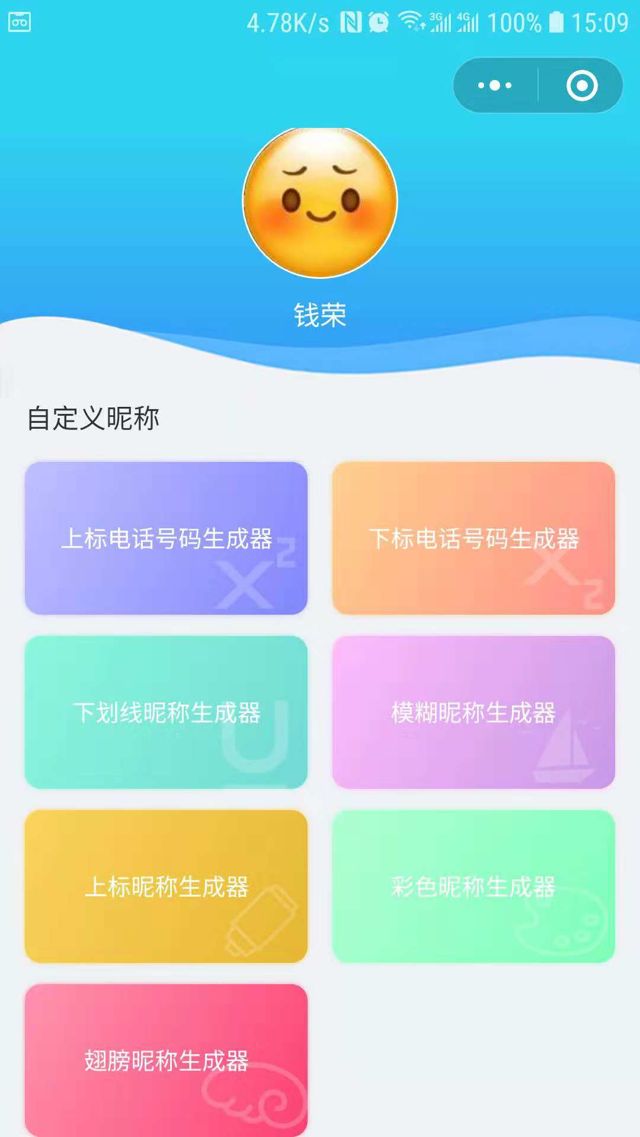Tap the 钱荣 profile avatar
Image resolution: width=640 pixels, height=1137 pixels.
320,202
